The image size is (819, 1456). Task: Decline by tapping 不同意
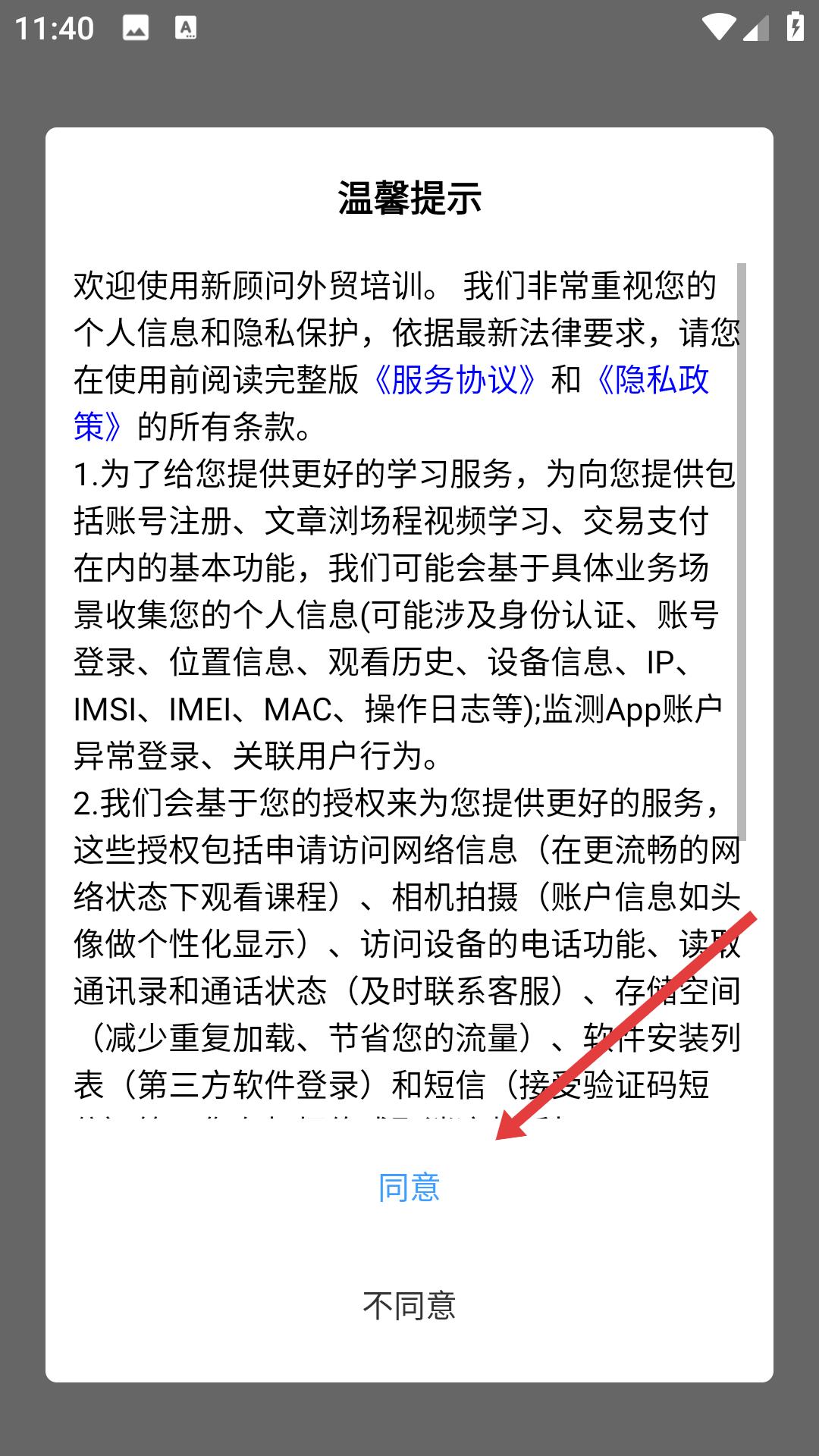click(409, 1306)
